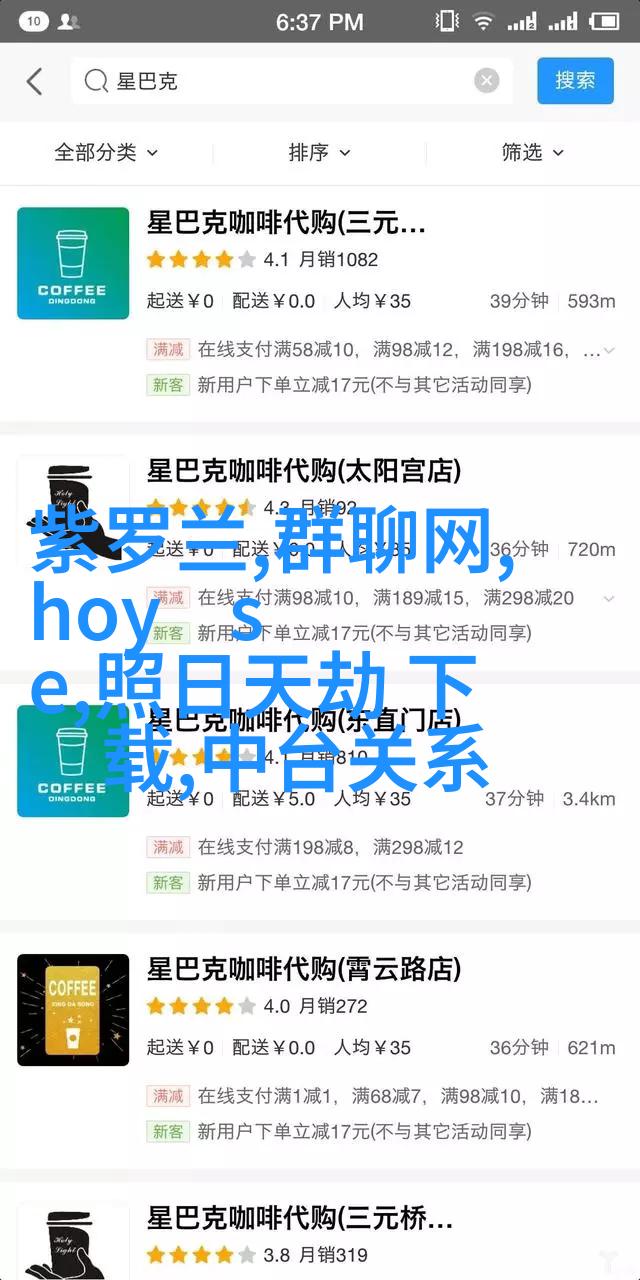Expand promotions for the store 593m away
The height and width of the screenshot is (1280, 640).
[610, 350]
